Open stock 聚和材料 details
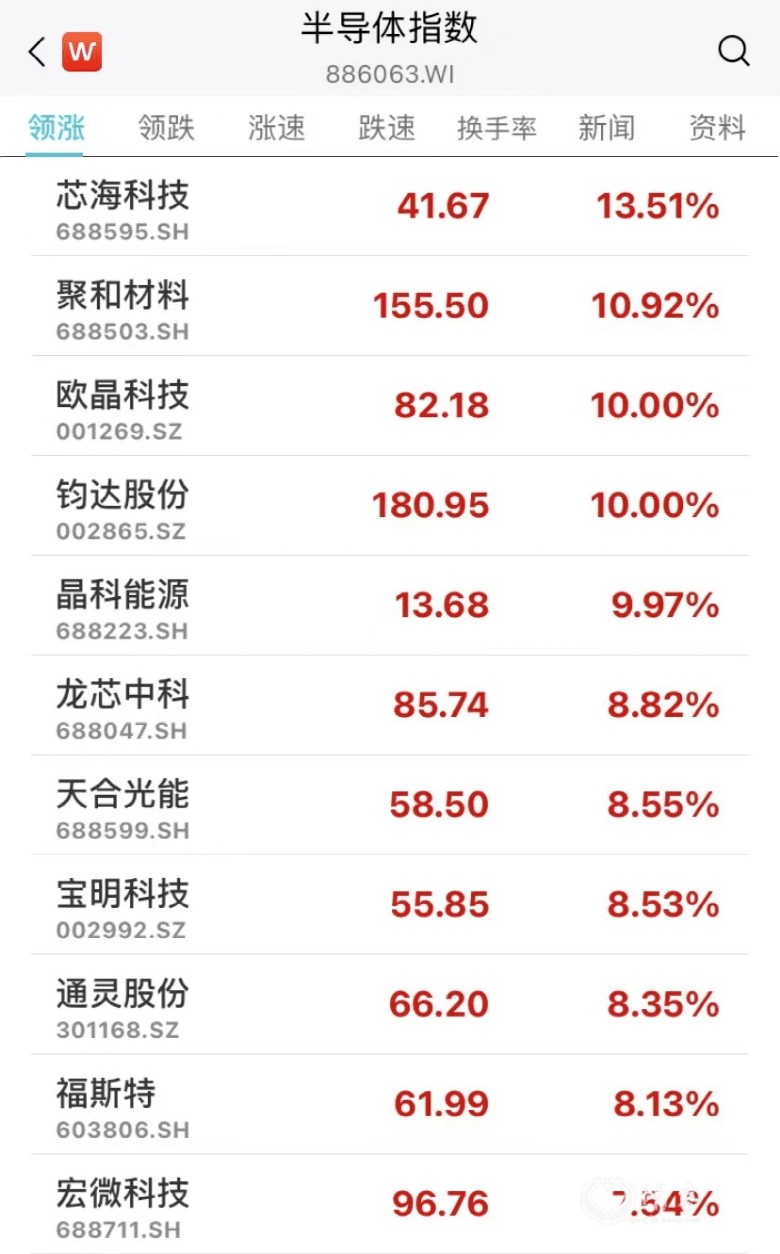This screenshot has width=780, height=1254. (390, 306)
